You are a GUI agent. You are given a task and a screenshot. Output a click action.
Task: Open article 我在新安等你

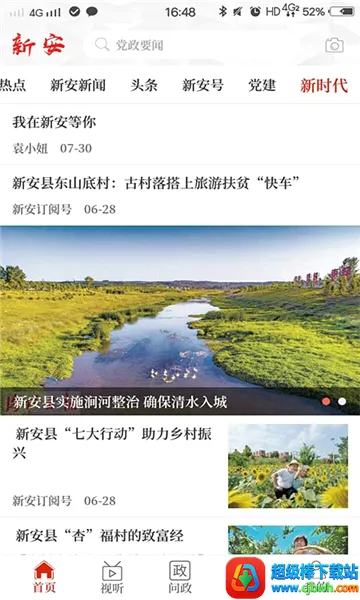(180, 134)
